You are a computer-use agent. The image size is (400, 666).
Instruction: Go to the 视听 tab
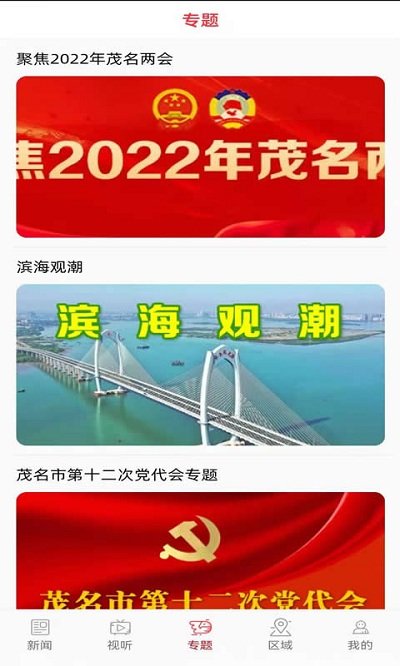tap(120, 635)
